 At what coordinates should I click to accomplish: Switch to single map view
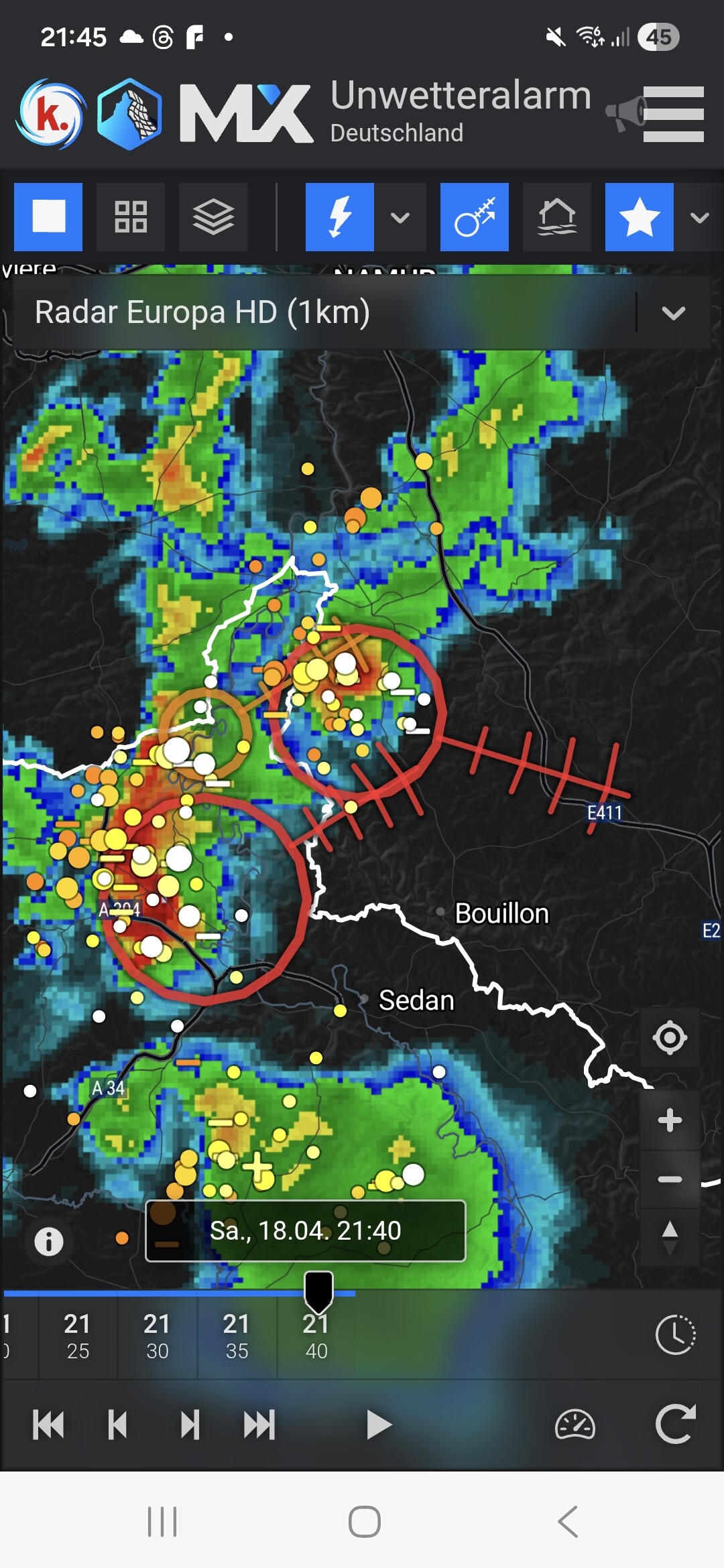click(48, 217)
